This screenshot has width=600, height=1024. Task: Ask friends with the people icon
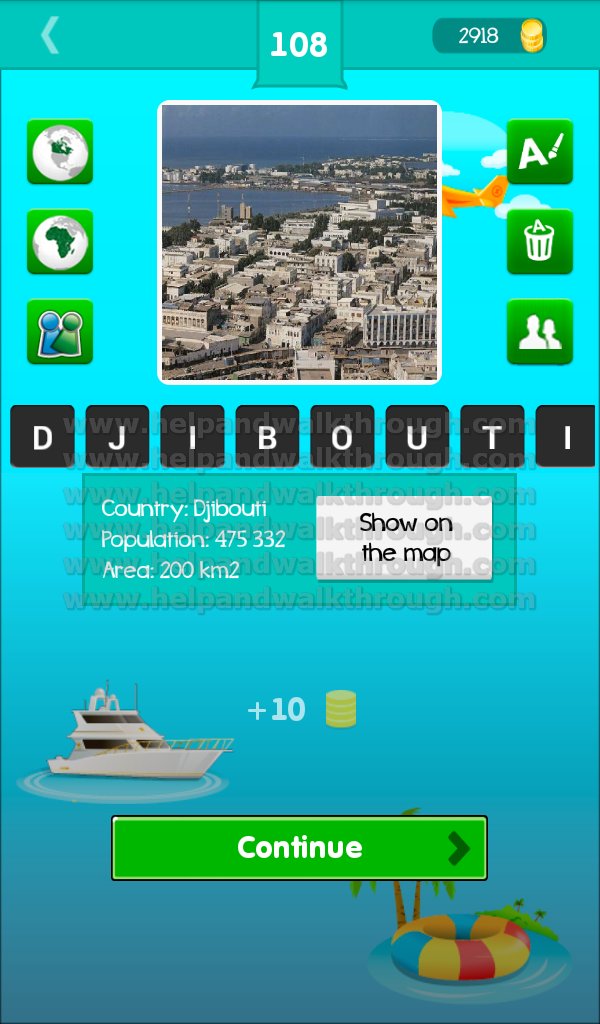540,332
